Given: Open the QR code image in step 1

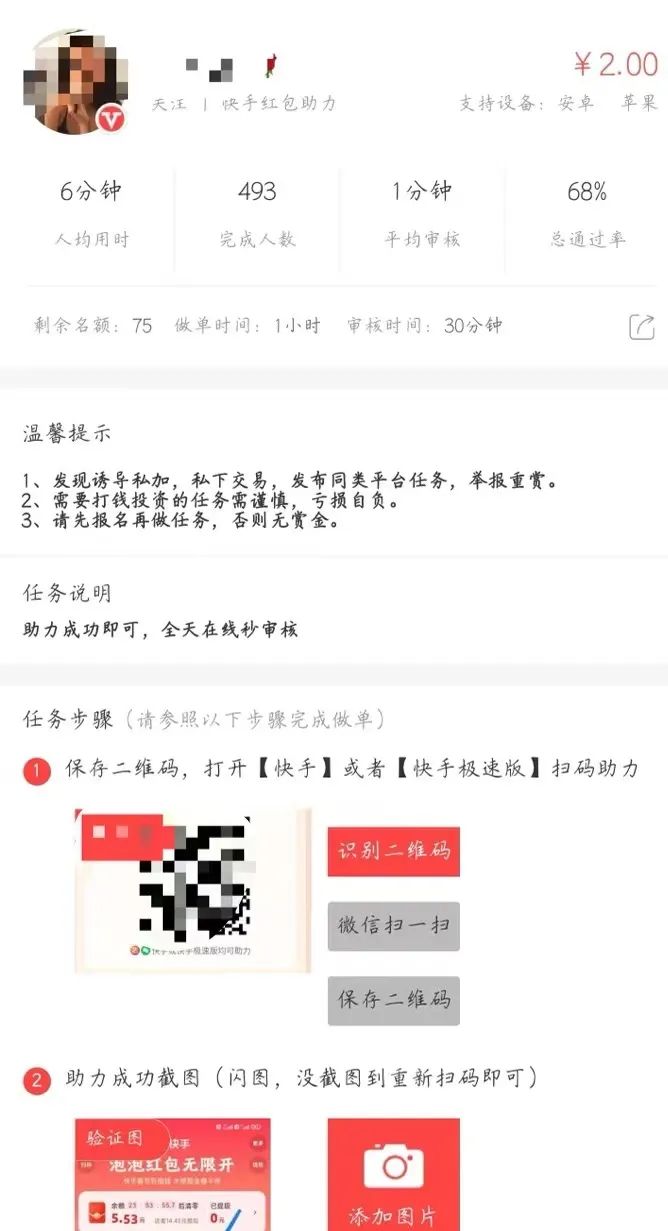Looking at the screenshot, I should point(193,890).
